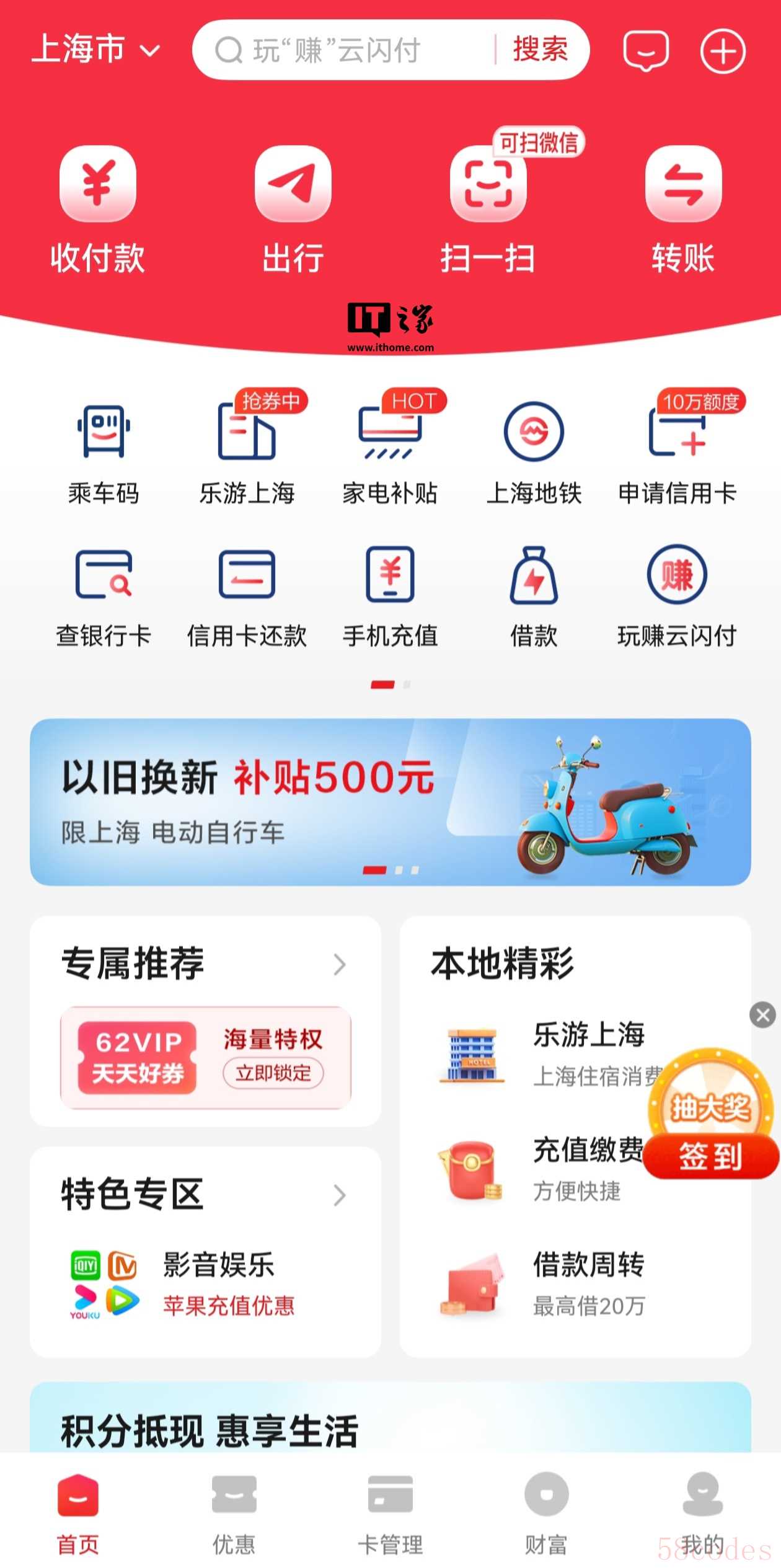Open 上海地铁 service

534,452
